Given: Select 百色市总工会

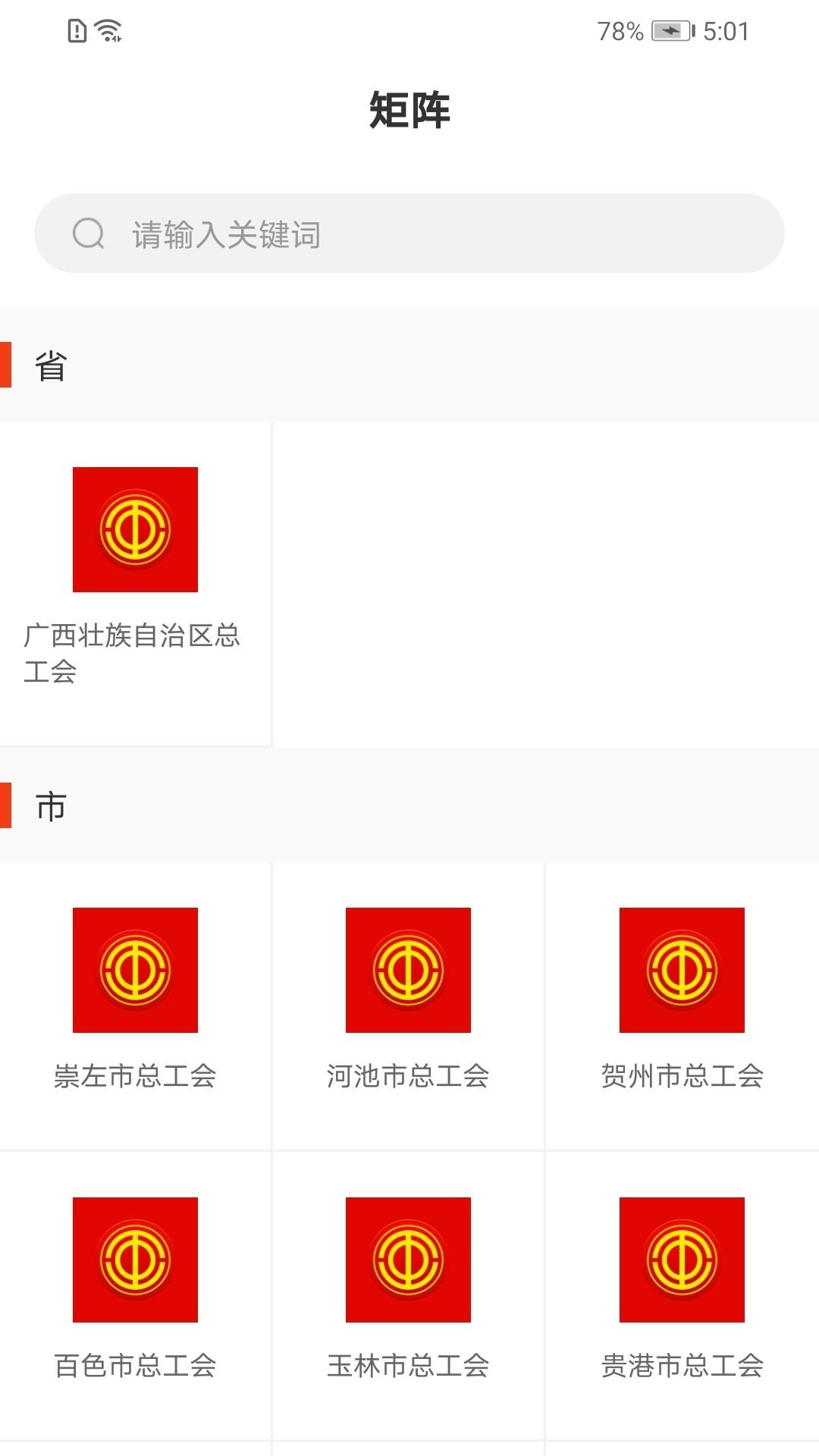Looking at the screenshot, I should pyautogui.click(x=135, y=1295).
